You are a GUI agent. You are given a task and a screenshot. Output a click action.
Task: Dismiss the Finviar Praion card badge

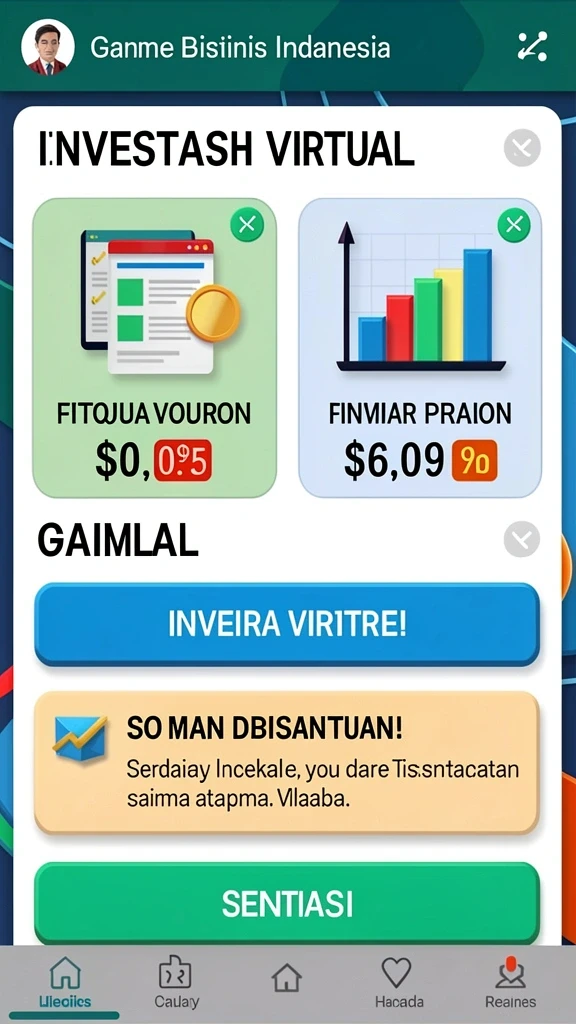pos(515,225)
